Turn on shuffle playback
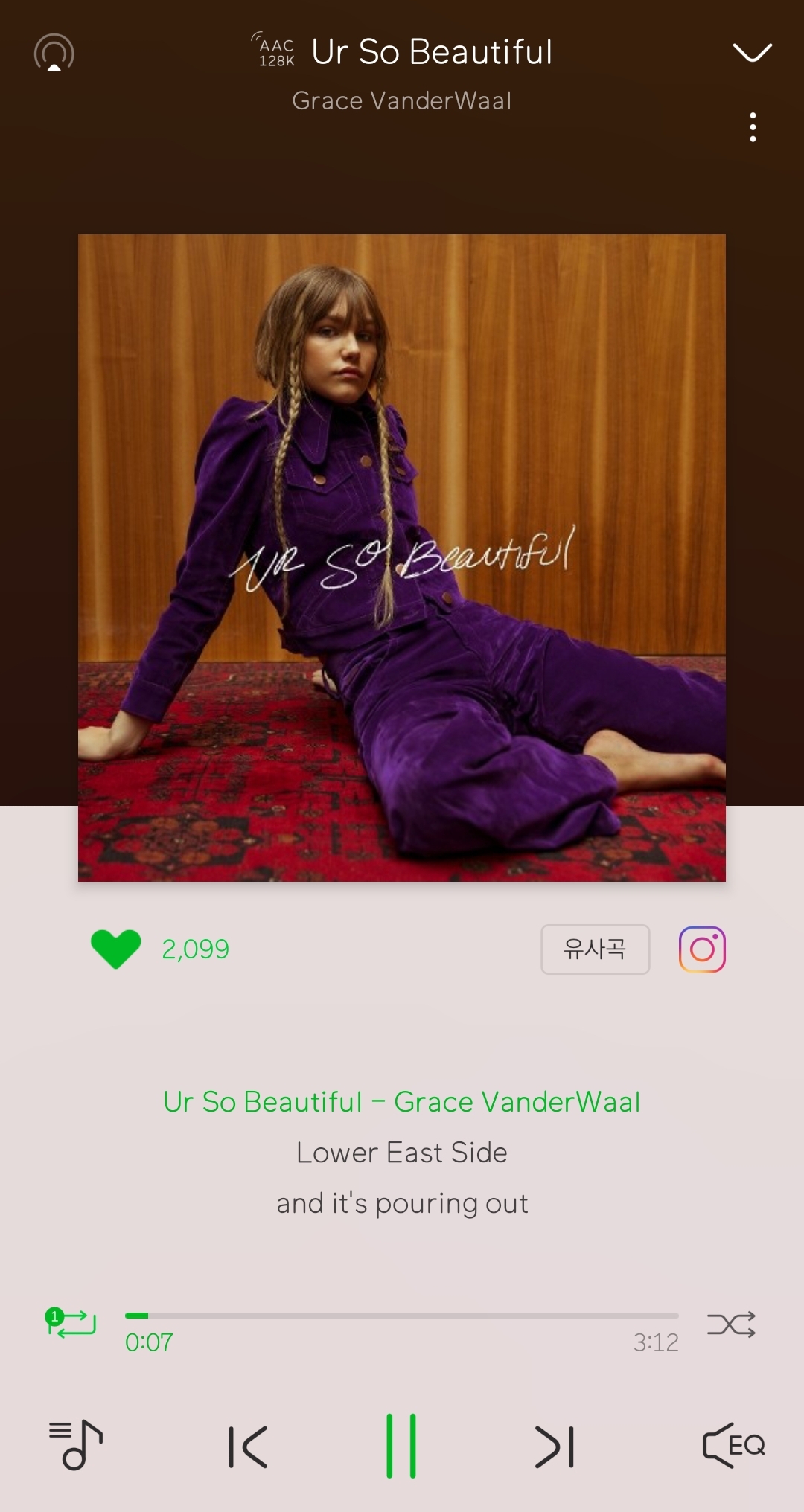The height and width of the screenshot is (1512, 804). (x=731, y=1324)
